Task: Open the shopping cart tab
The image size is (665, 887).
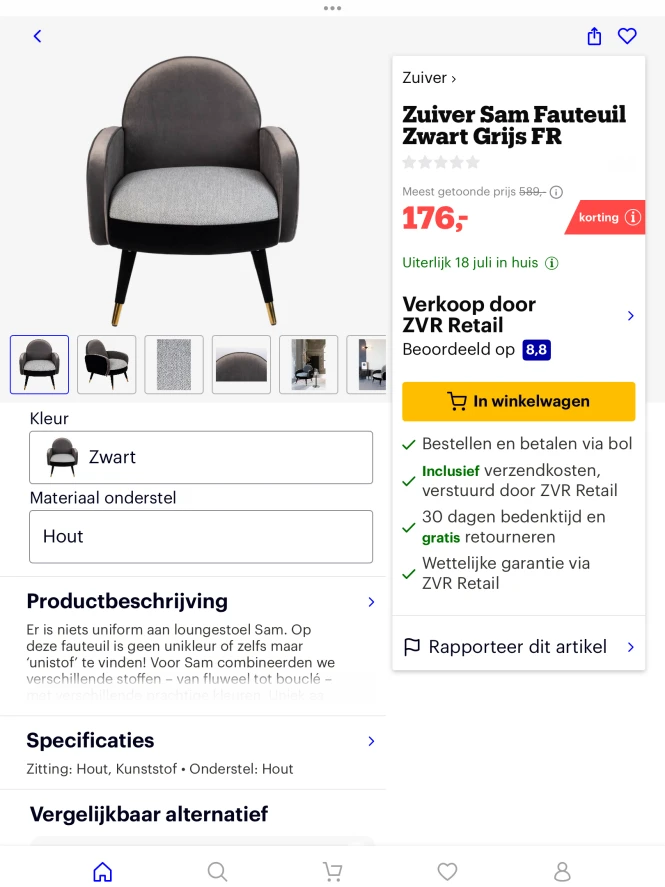Action: coord(332,872)
